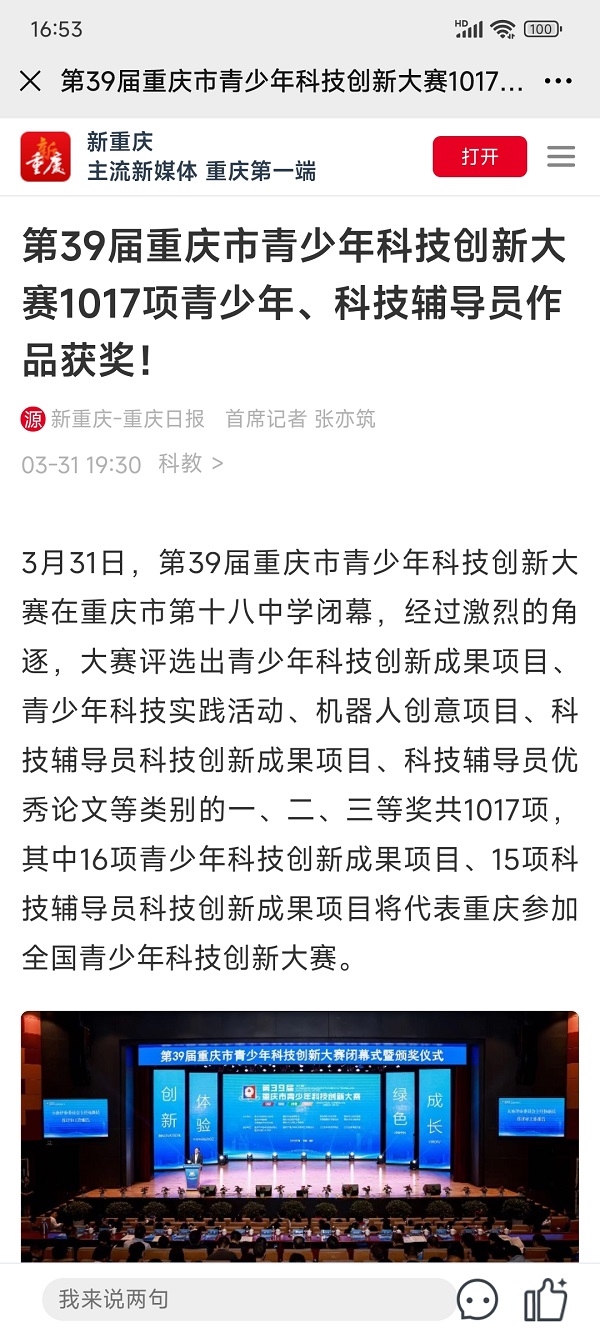
Task: Open the three-dot overflow menu
Action: [559, 81]
